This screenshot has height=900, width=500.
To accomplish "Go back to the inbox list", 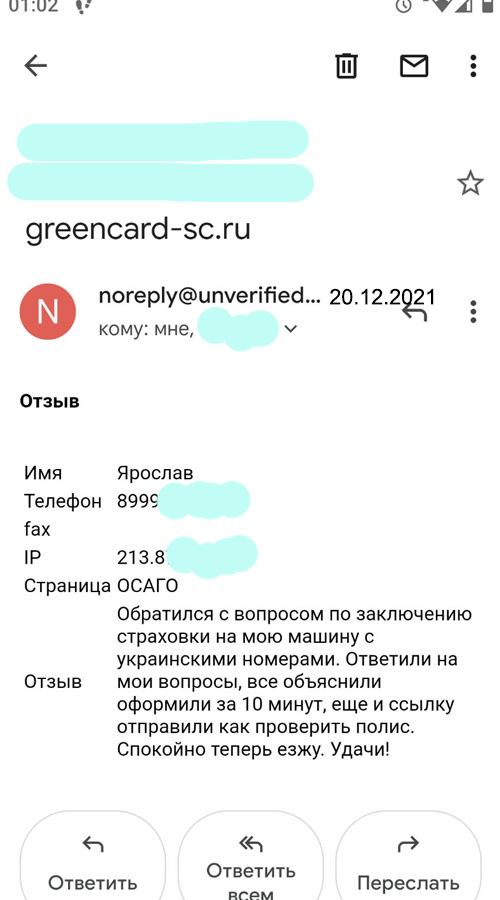I will 35,66.
